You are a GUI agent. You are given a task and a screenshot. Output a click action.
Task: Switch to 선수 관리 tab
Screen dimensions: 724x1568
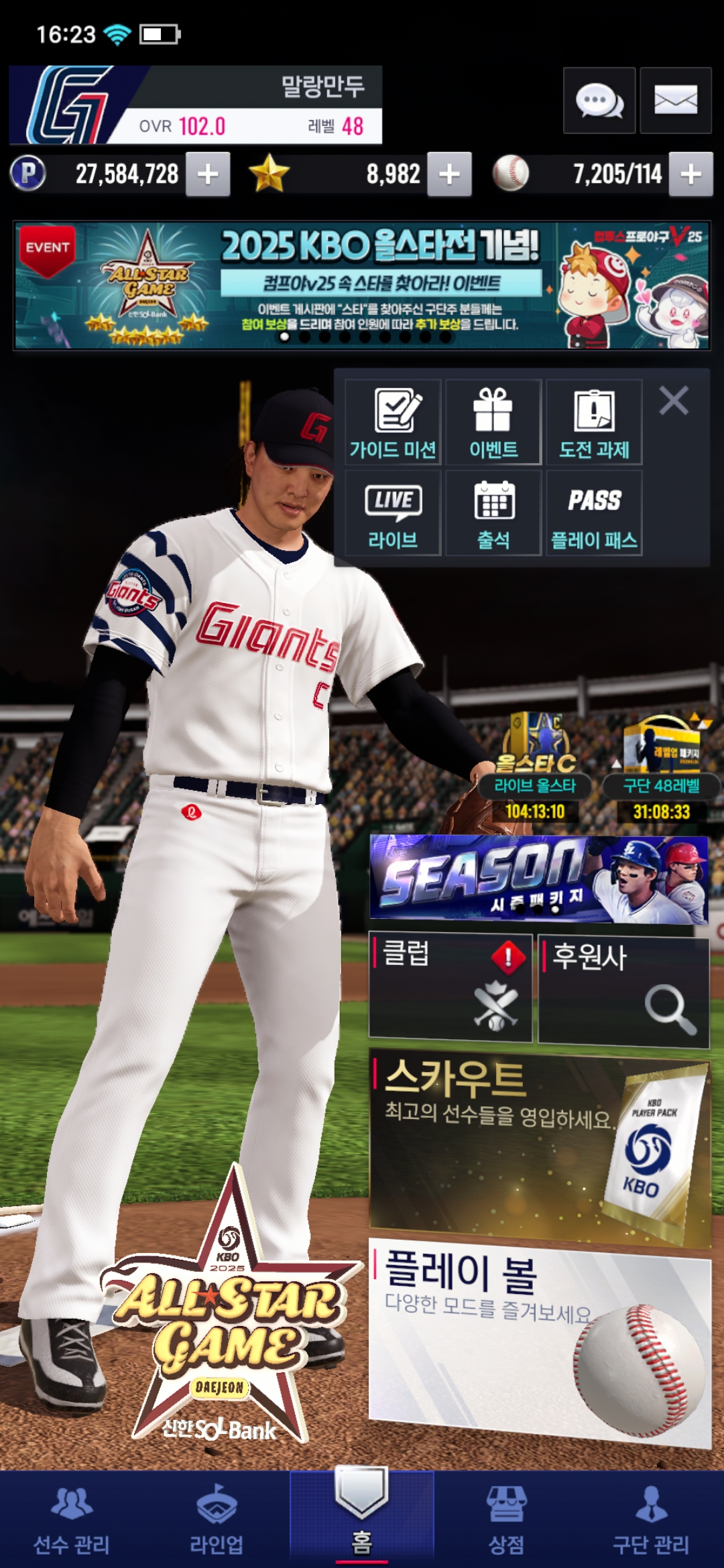click(x=72, y=1521)
